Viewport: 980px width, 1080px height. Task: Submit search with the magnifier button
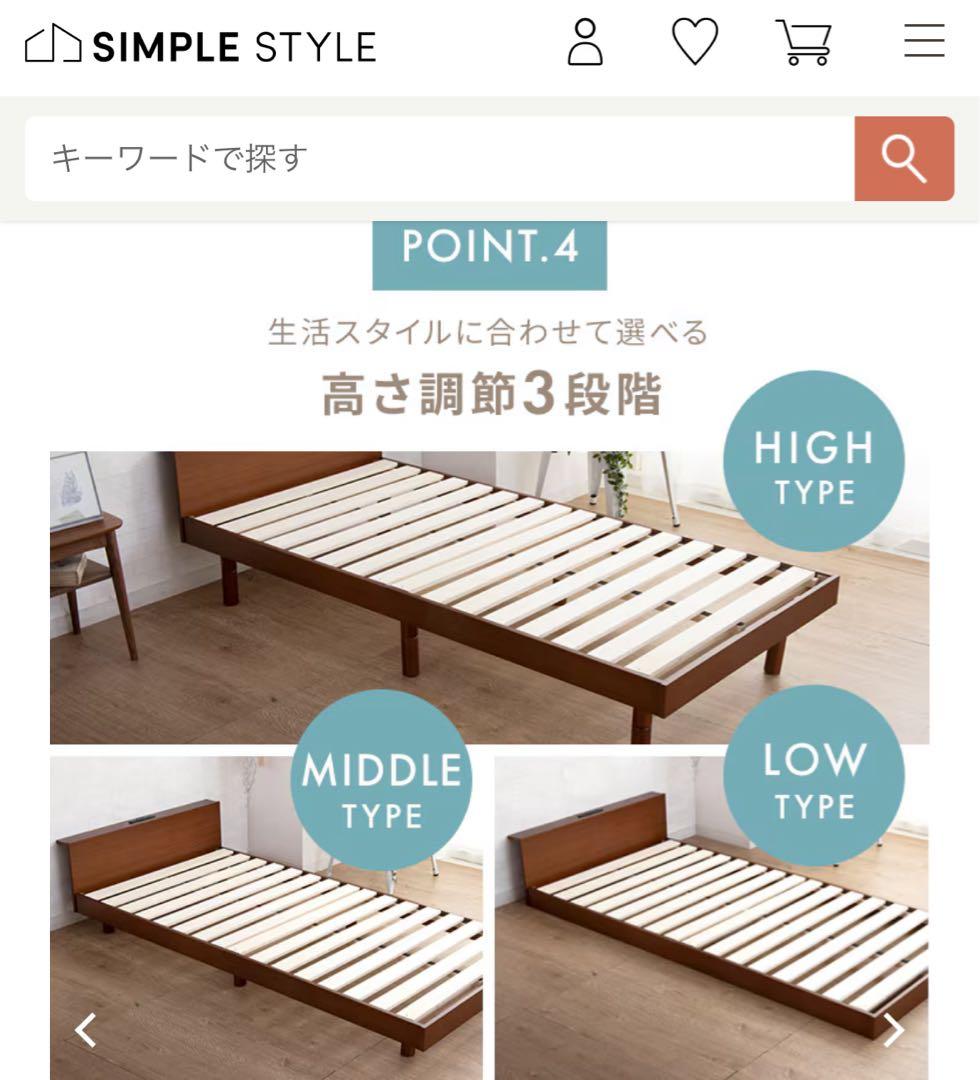pos(904,158)
